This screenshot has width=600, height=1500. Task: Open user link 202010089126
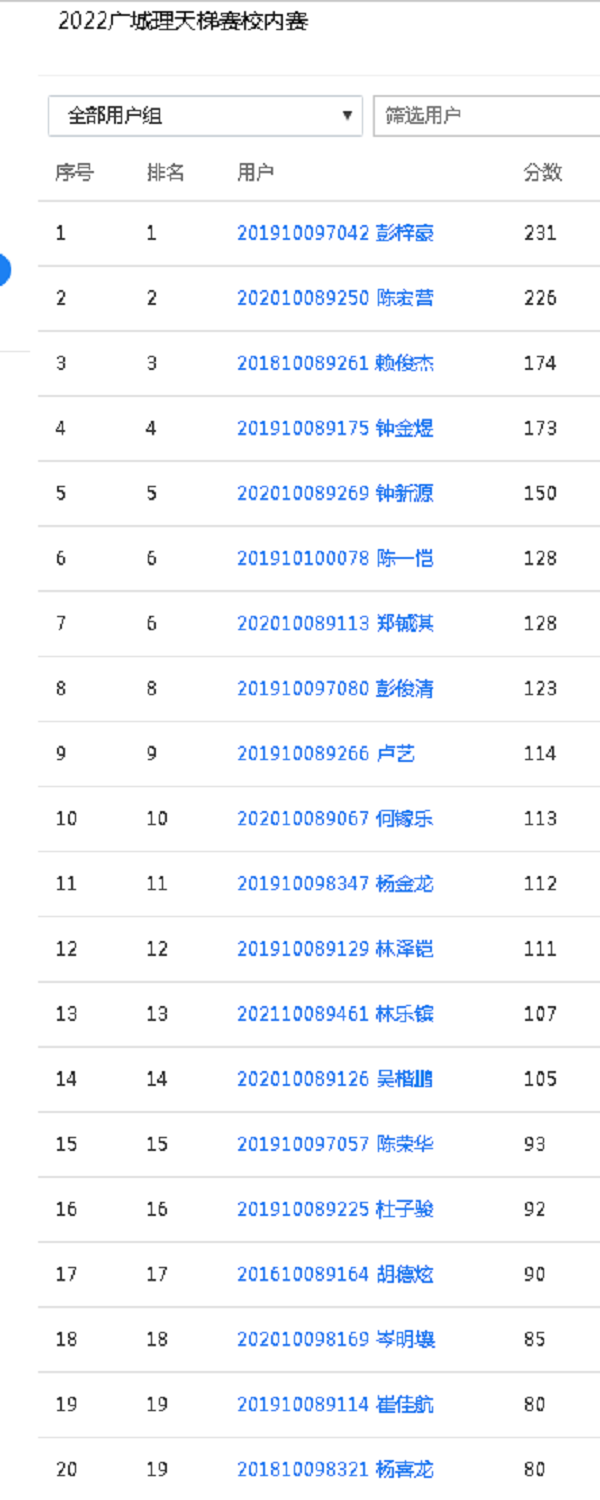click(x=335, y=1078)
